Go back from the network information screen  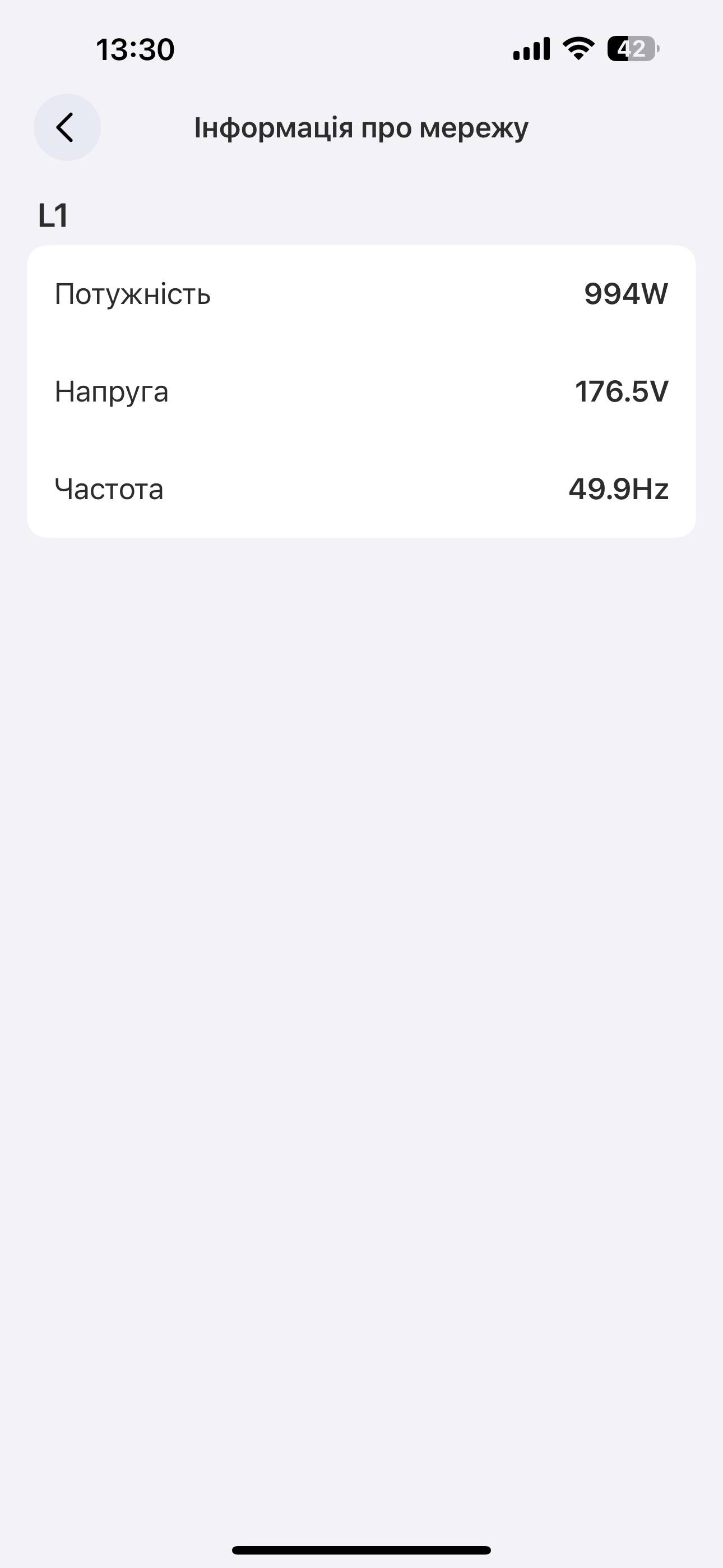66,127
